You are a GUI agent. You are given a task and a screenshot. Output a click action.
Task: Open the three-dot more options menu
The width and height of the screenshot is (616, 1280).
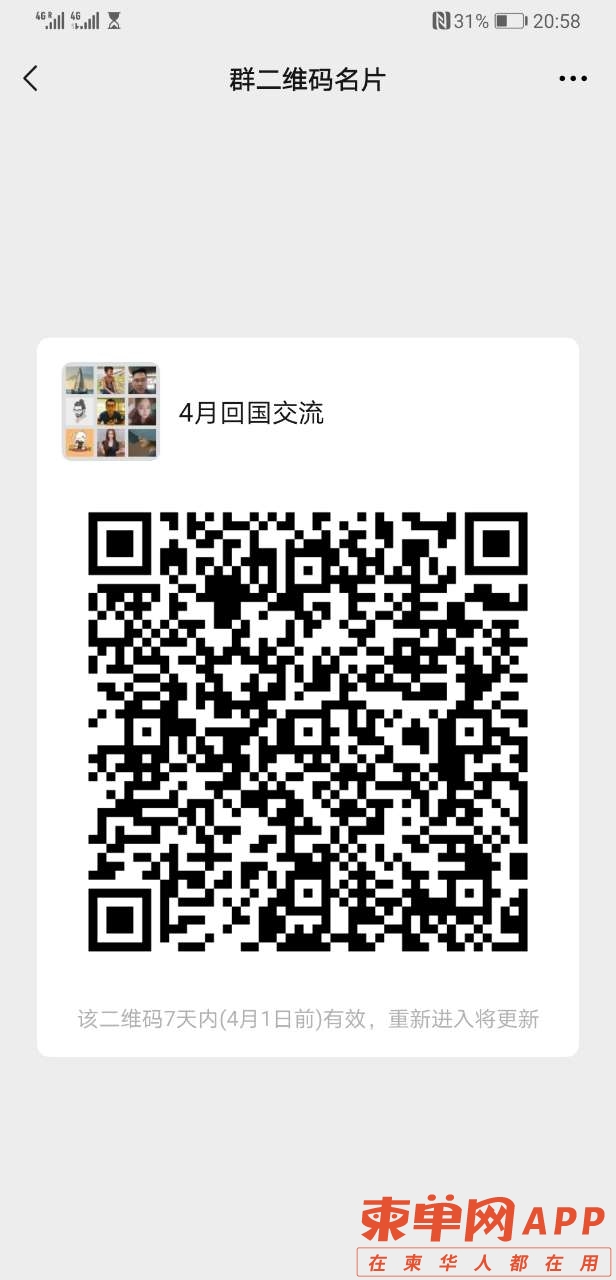(x=573, y=80)
